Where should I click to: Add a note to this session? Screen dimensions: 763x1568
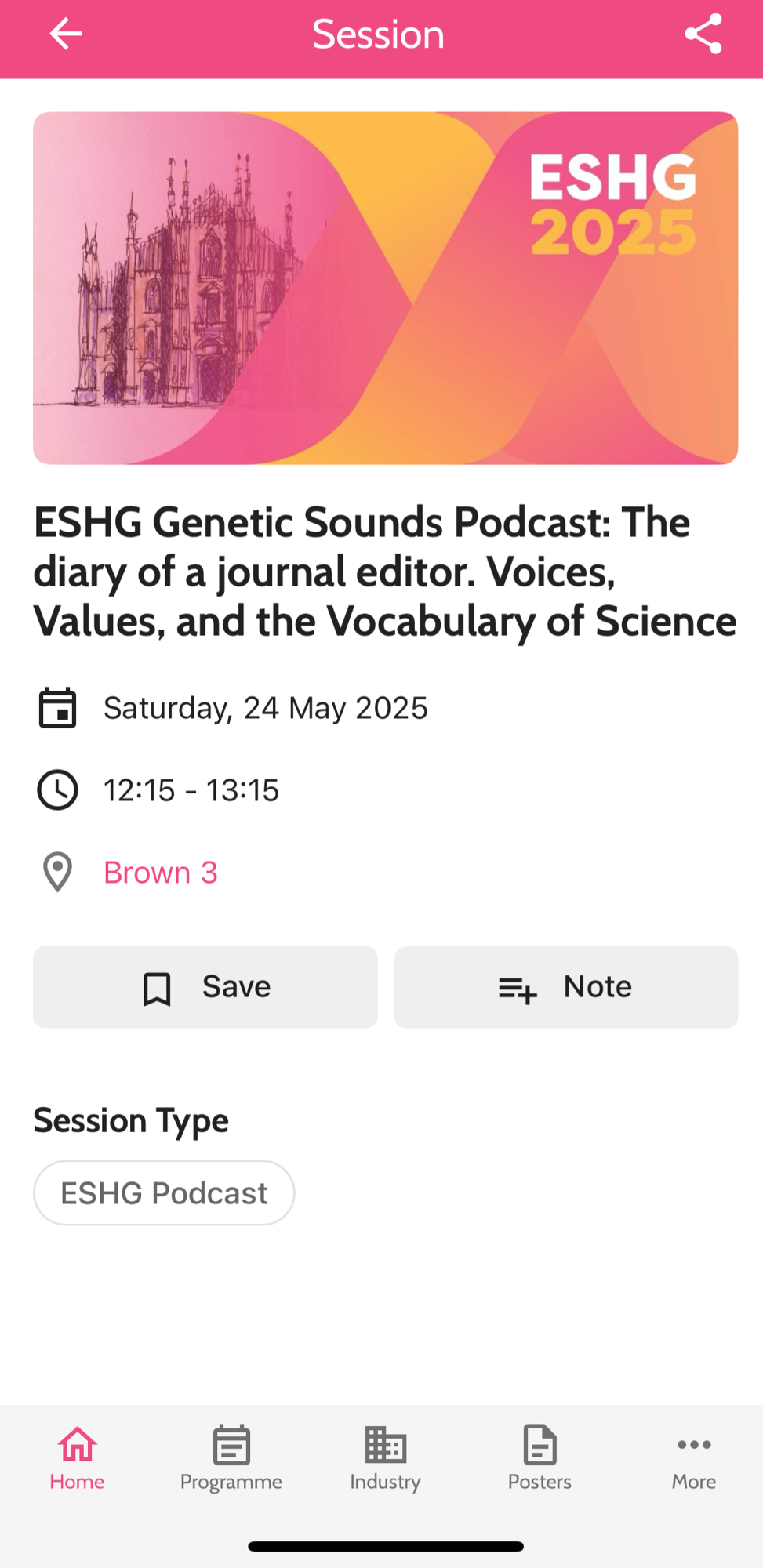(x=565, y=987)
